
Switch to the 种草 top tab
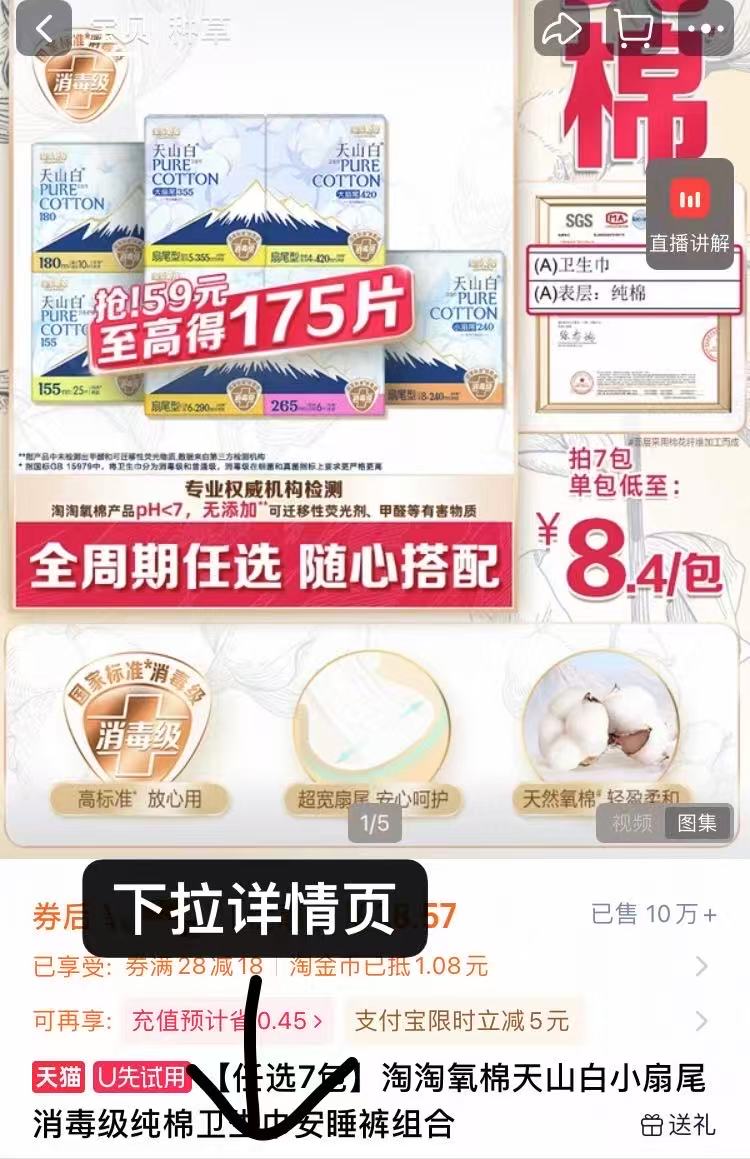(199, 30)
